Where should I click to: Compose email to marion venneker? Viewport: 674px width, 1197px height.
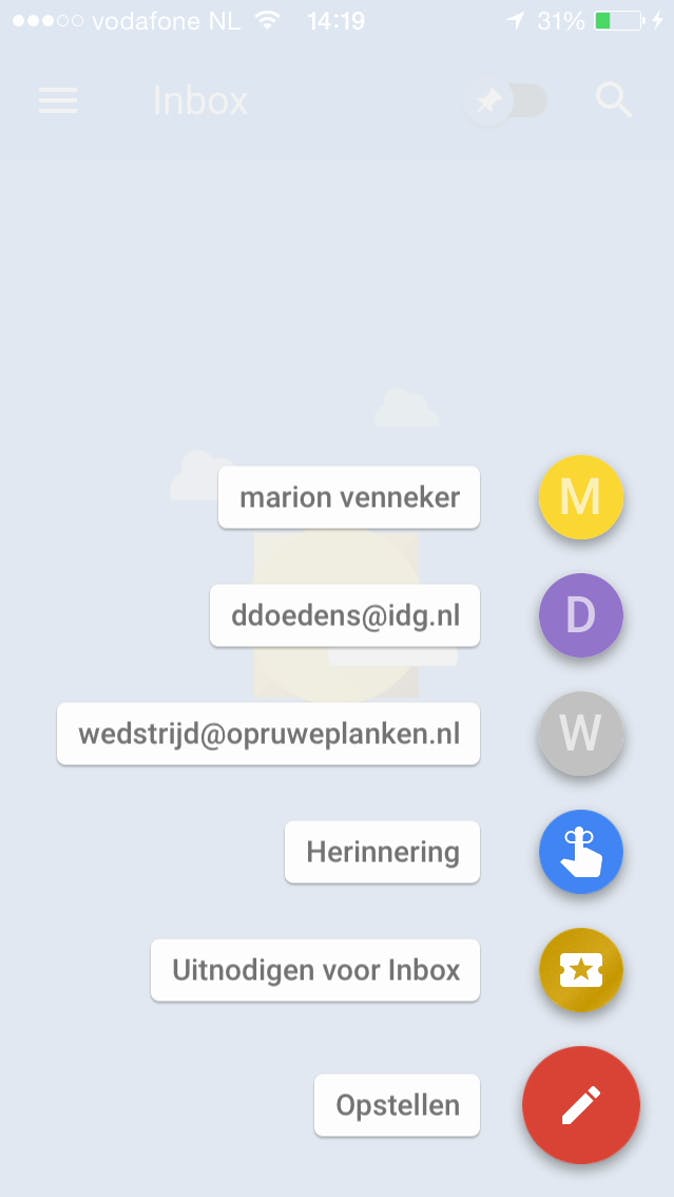tap(580, 497)
